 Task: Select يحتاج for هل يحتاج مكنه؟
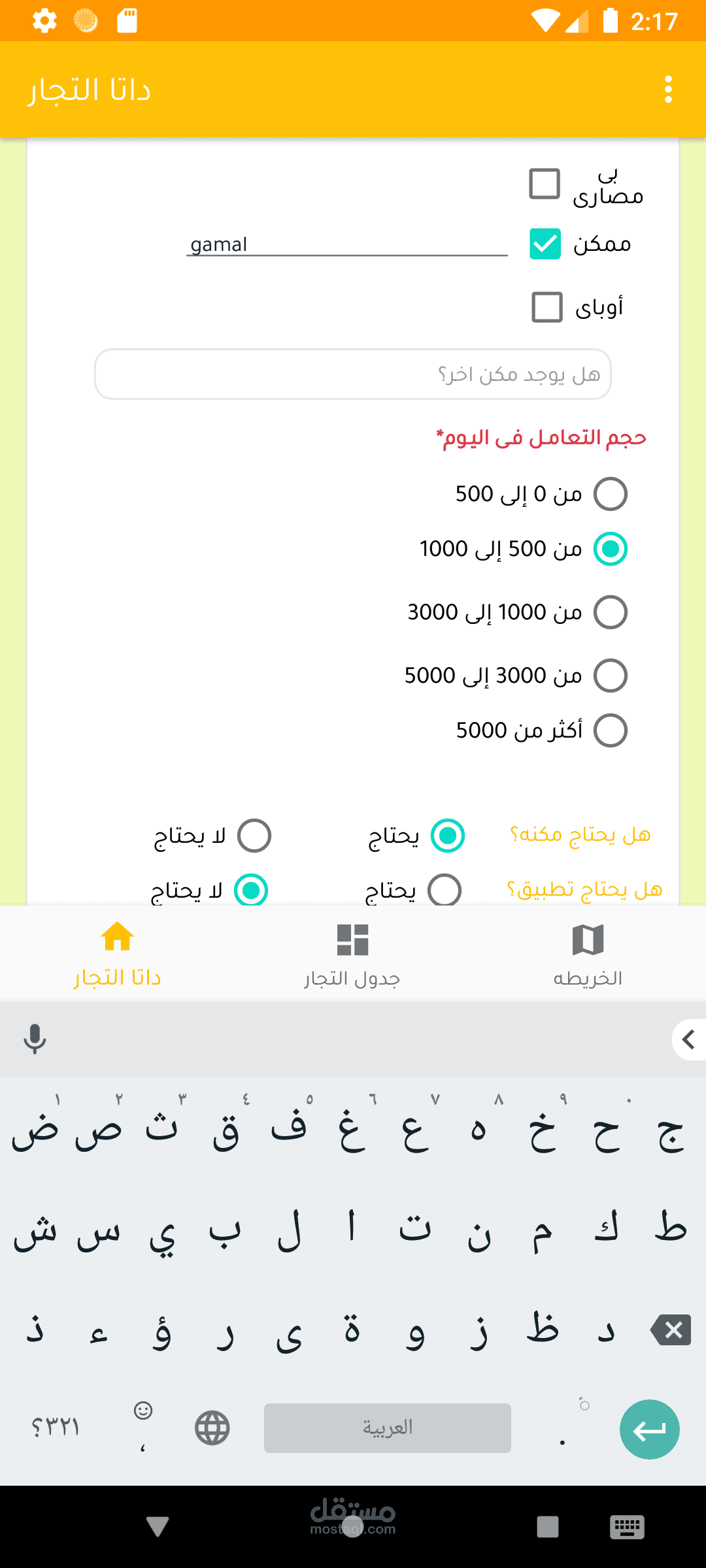click(x=448, y=836)
